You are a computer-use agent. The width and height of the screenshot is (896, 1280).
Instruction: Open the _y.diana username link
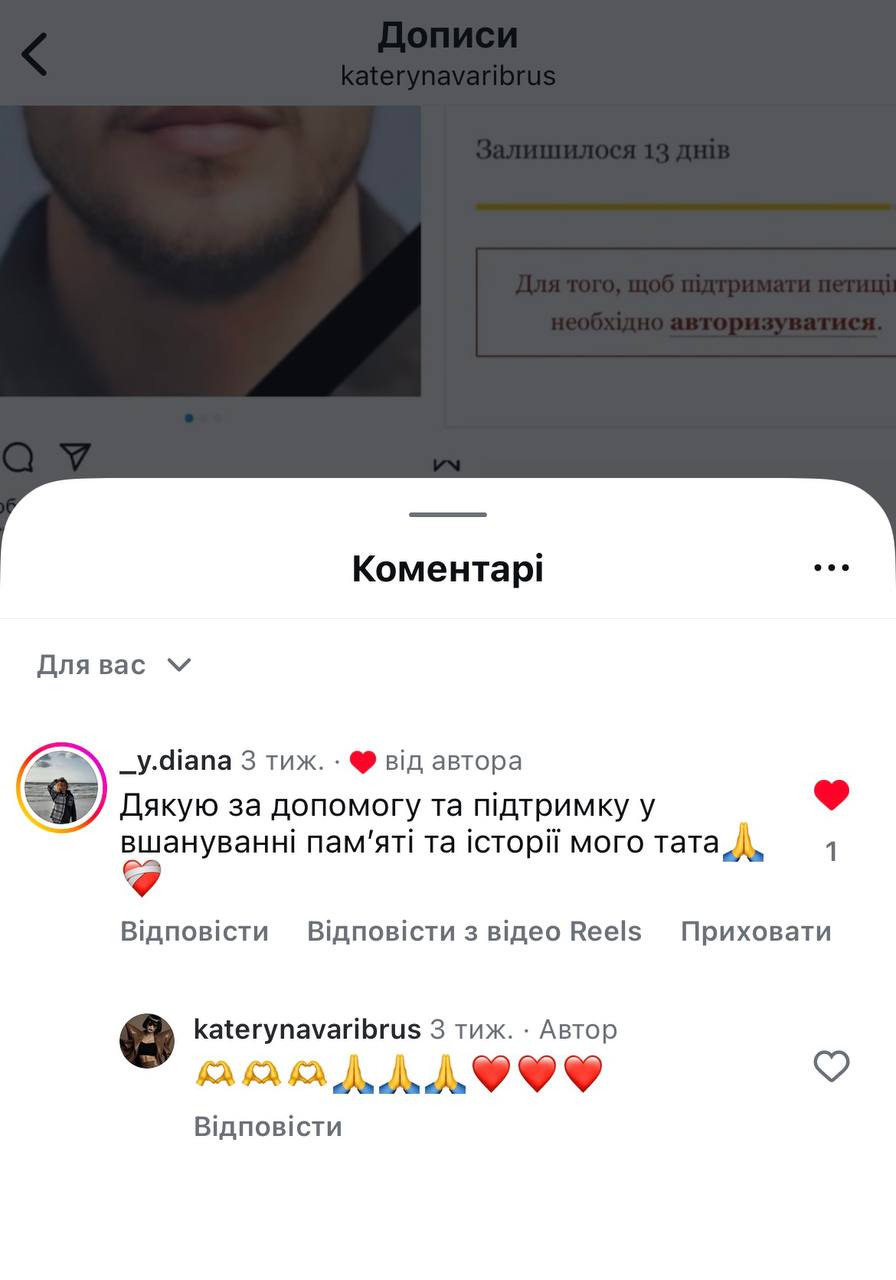point(175,761)
